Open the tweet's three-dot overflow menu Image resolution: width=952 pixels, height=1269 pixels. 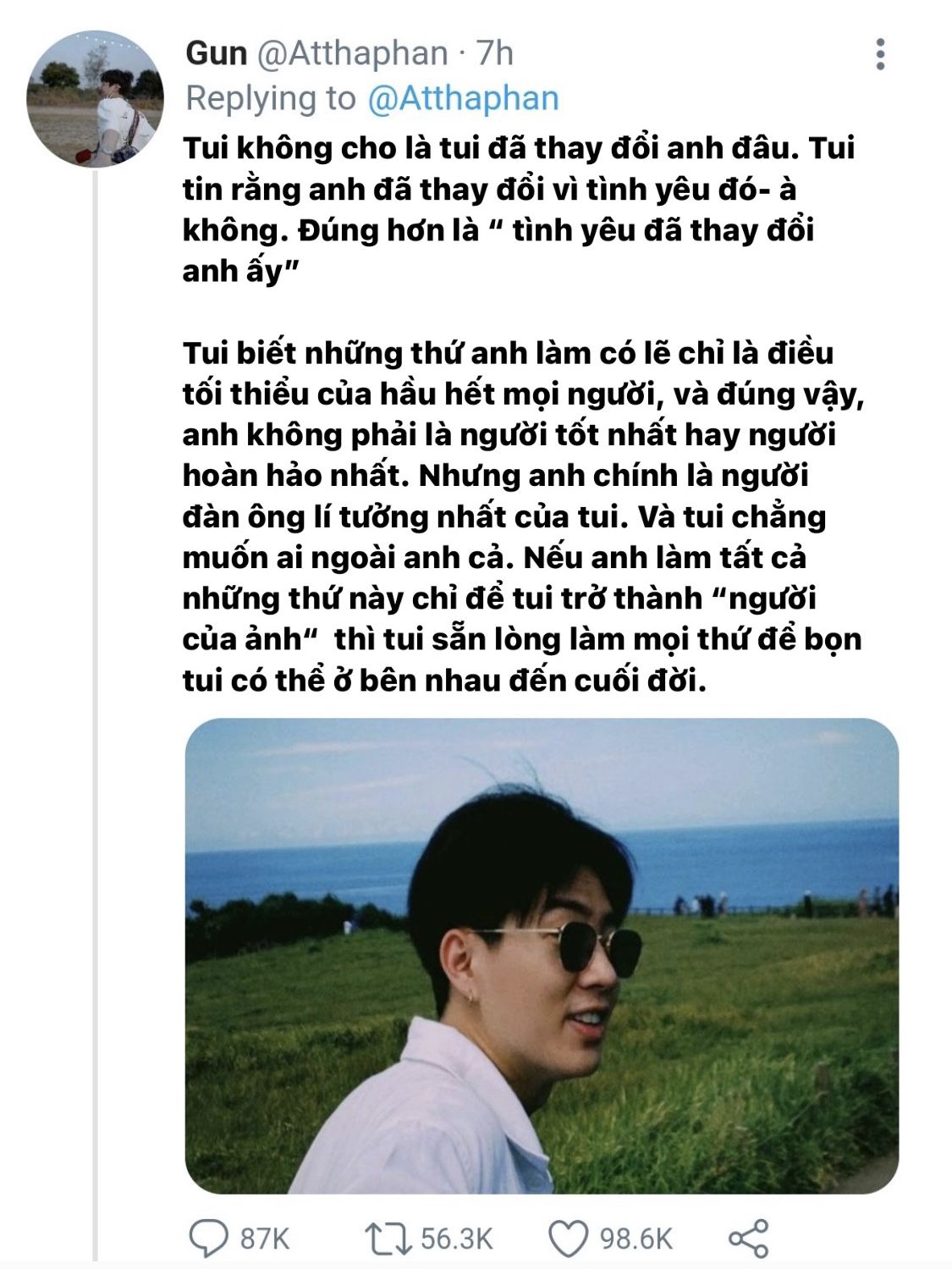[880, 54]
